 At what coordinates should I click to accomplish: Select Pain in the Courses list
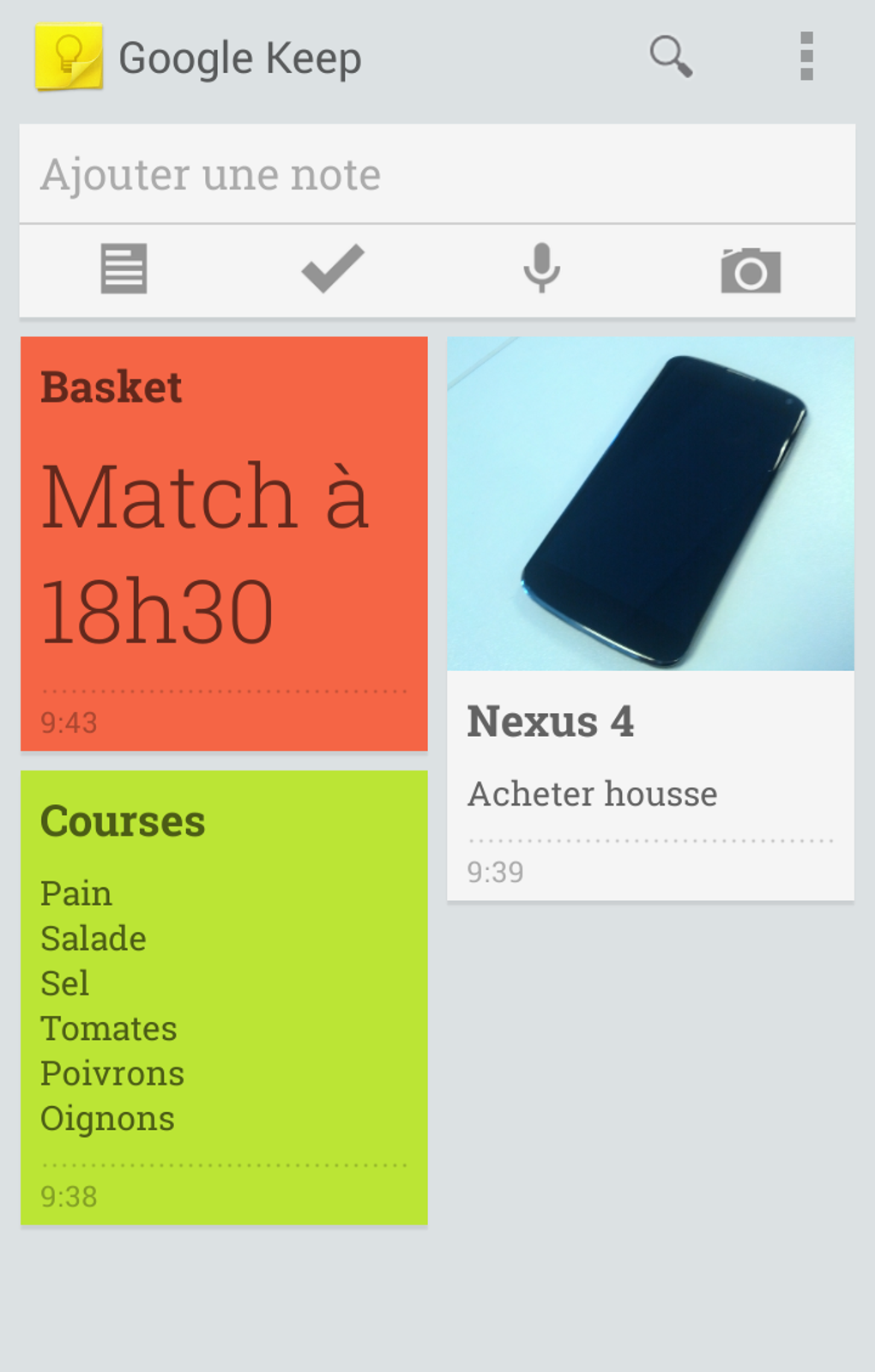coord(75,893)
